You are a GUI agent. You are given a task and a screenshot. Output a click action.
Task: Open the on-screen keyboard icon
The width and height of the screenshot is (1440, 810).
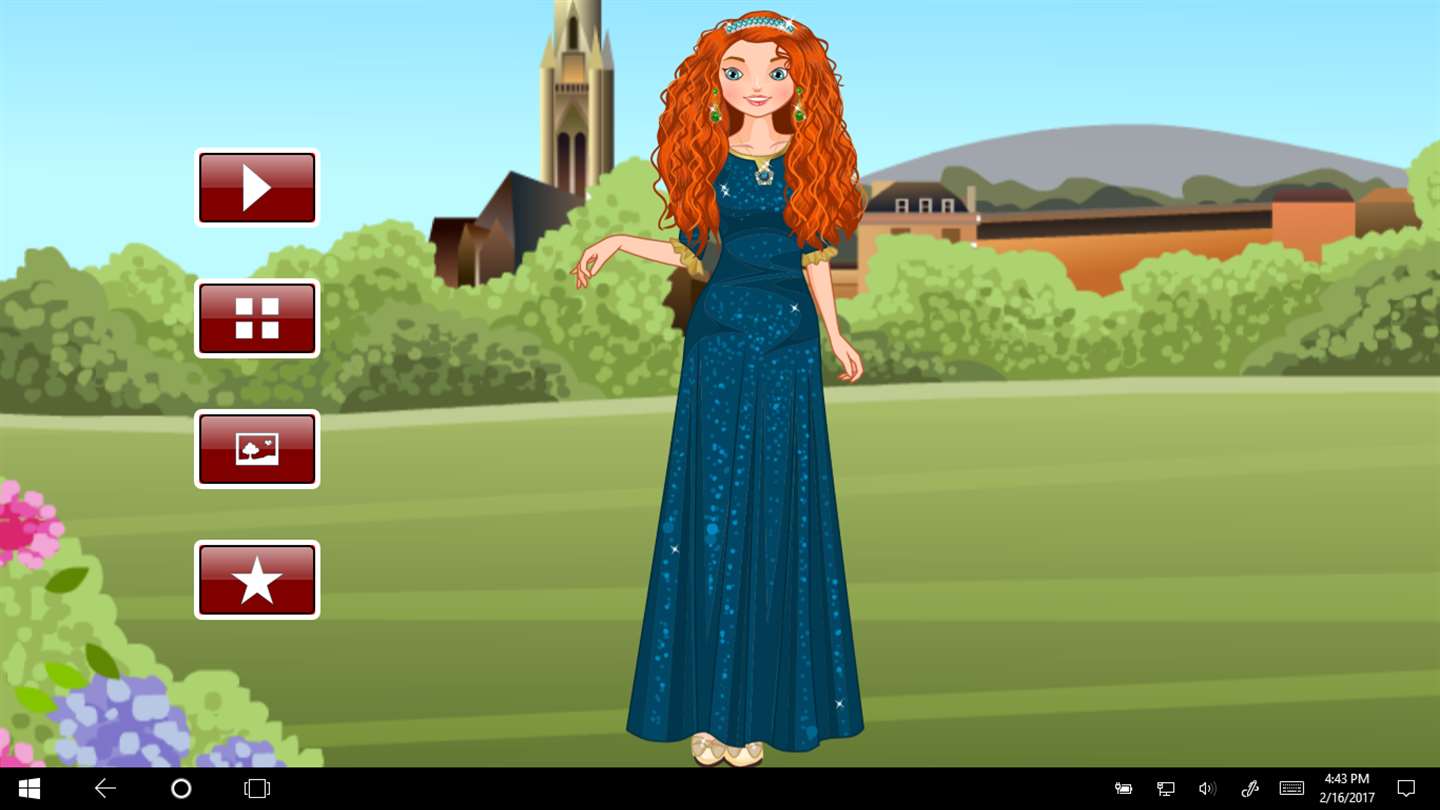pos(1291,789)
